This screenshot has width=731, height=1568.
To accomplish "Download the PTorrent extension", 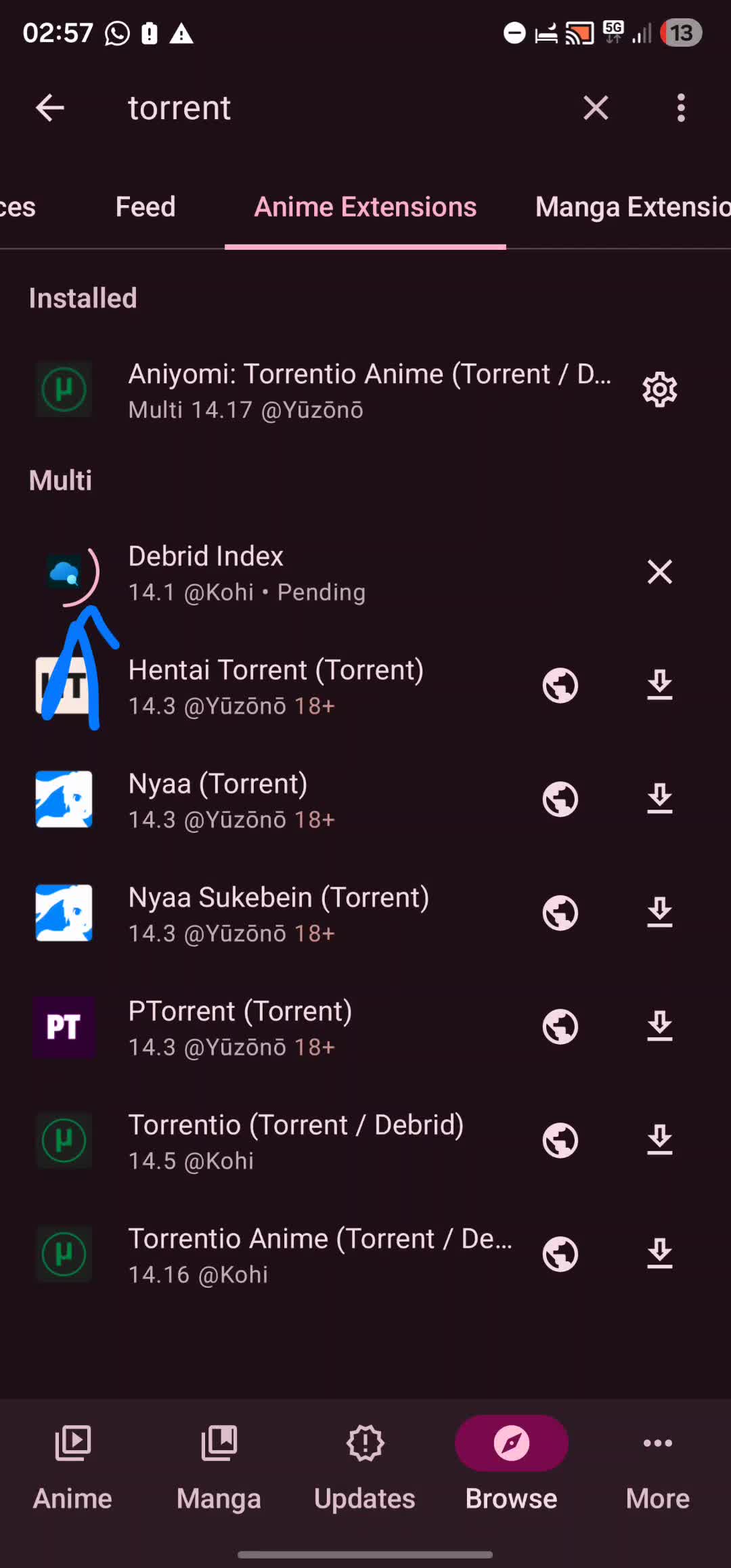I will pos(659,1026).
